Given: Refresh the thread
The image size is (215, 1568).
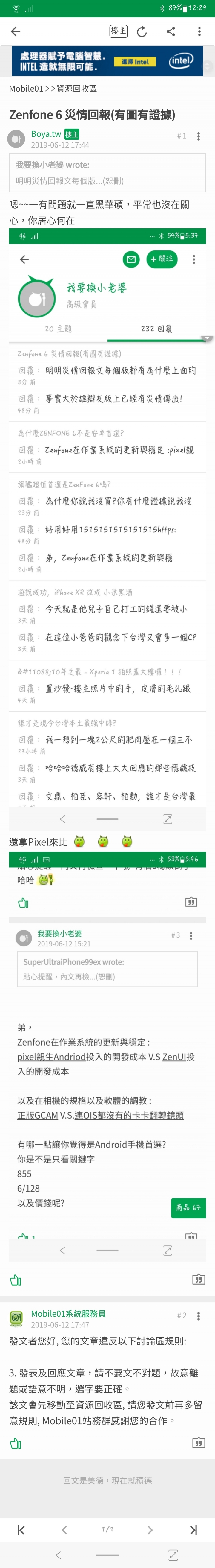Looking at the screenshot, I should [142, 32].
